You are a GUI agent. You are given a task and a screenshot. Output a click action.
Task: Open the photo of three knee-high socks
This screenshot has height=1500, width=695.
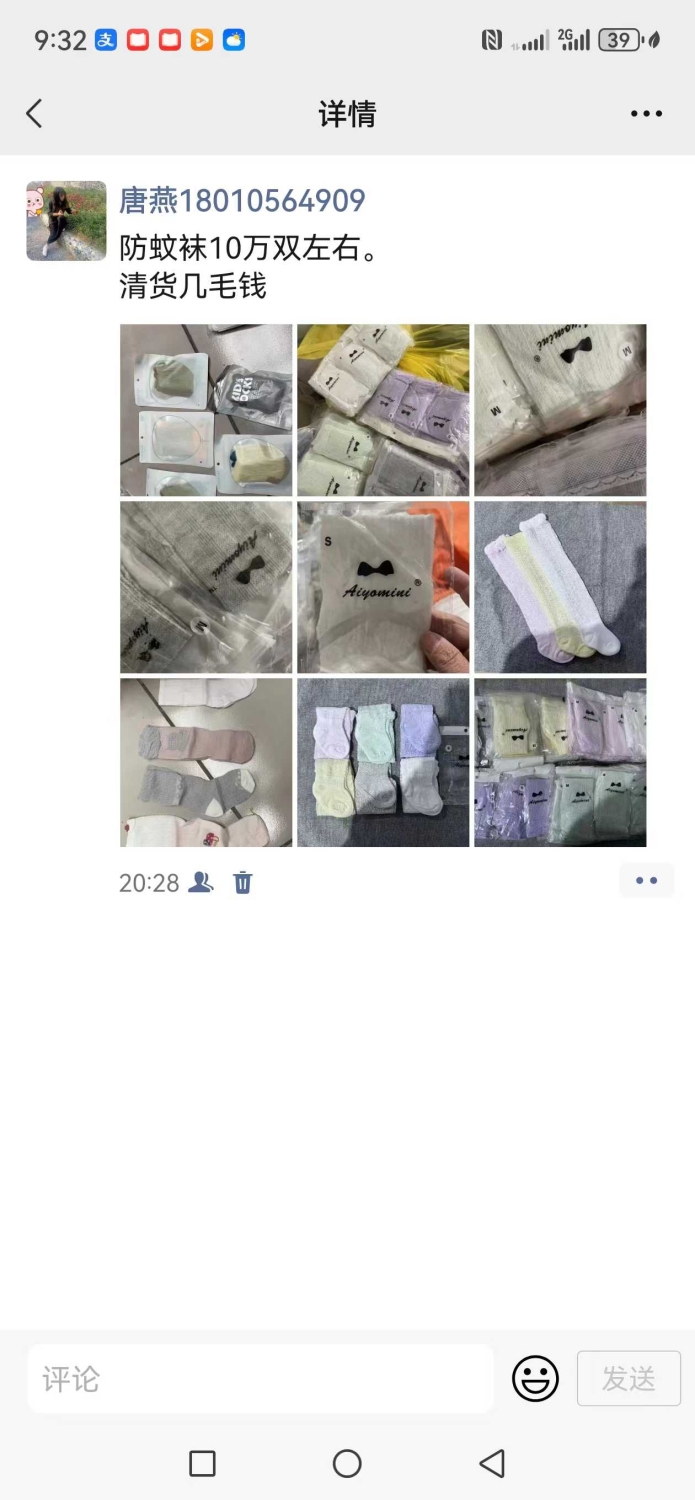tap(560, 587)
